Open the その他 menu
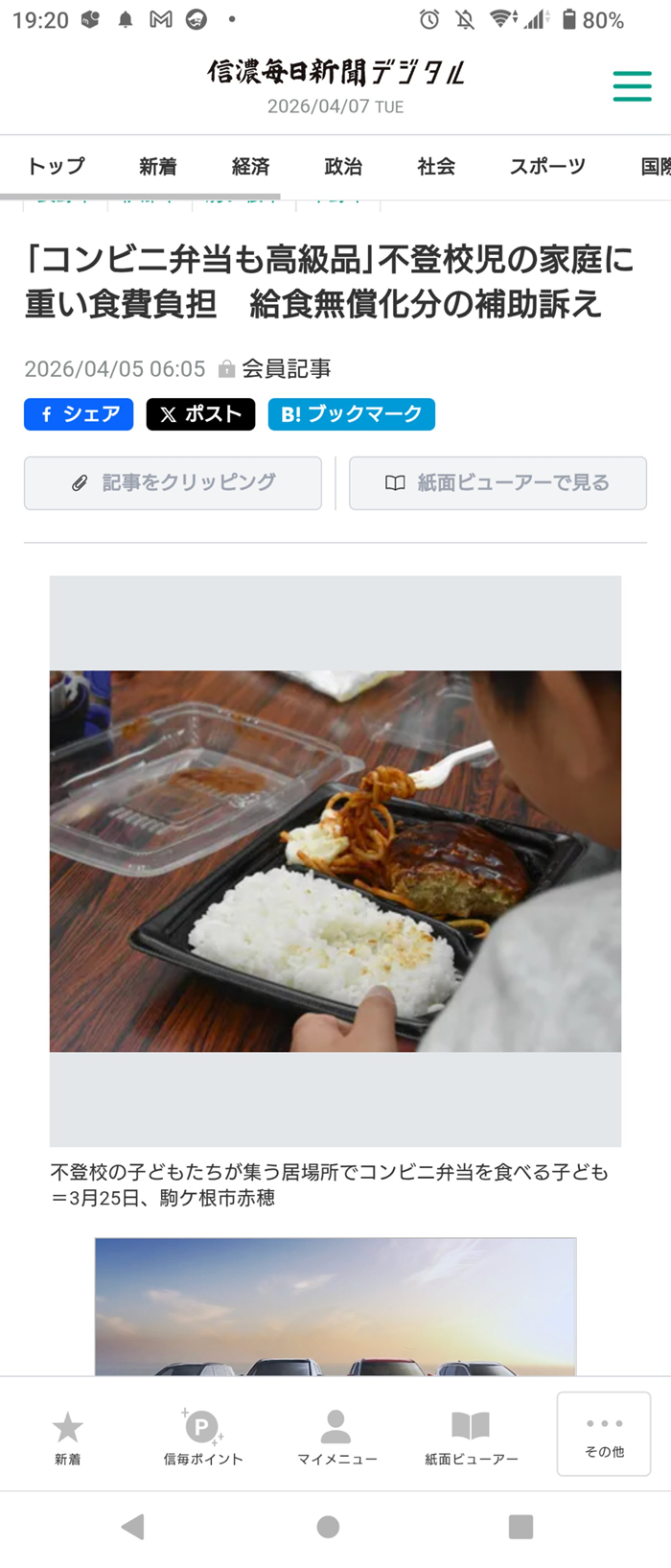Screen dimensions: 671x1568 coord(604,1435)
